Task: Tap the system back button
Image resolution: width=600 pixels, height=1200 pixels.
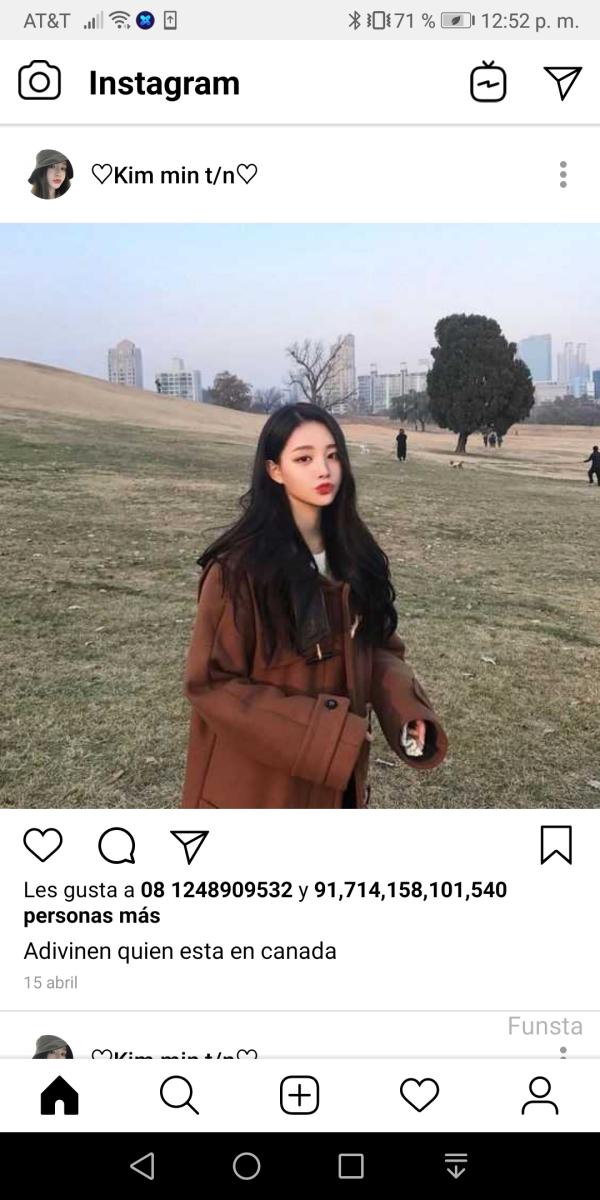Action: [x=143, y=1166]
